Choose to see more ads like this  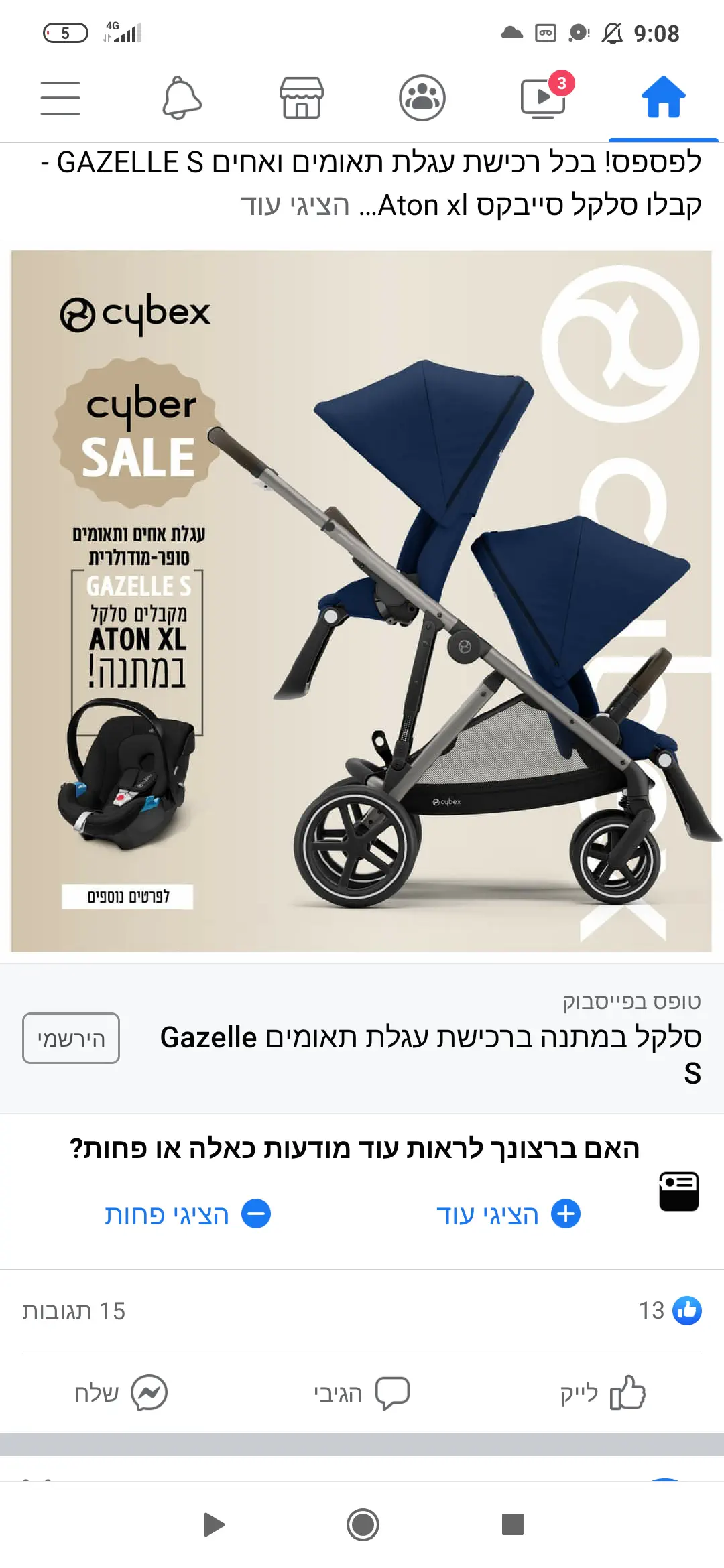pos(508,1214)
